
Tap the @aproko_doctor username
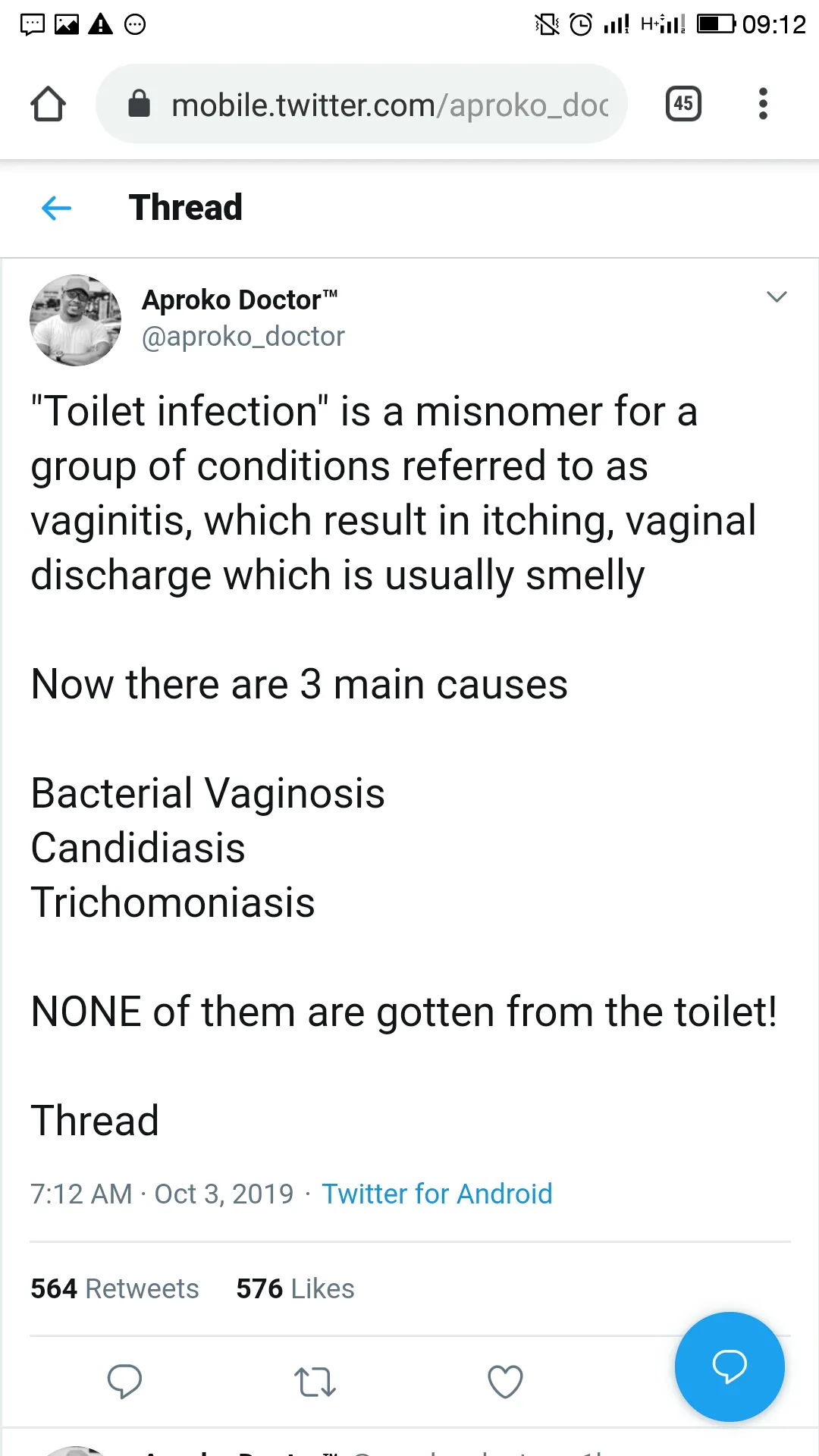click(243, 336)
